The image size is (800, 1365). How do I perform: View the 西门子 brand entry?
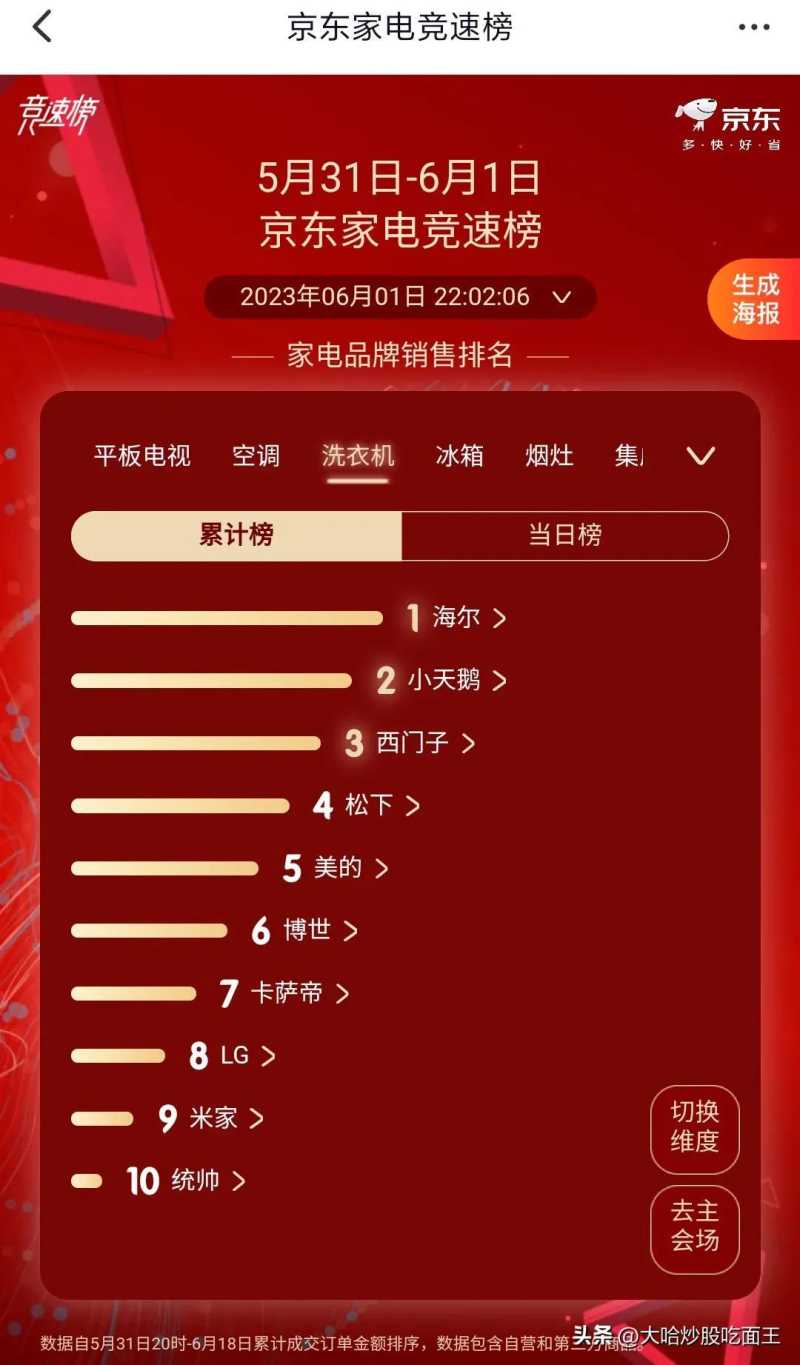pos(413,743)
